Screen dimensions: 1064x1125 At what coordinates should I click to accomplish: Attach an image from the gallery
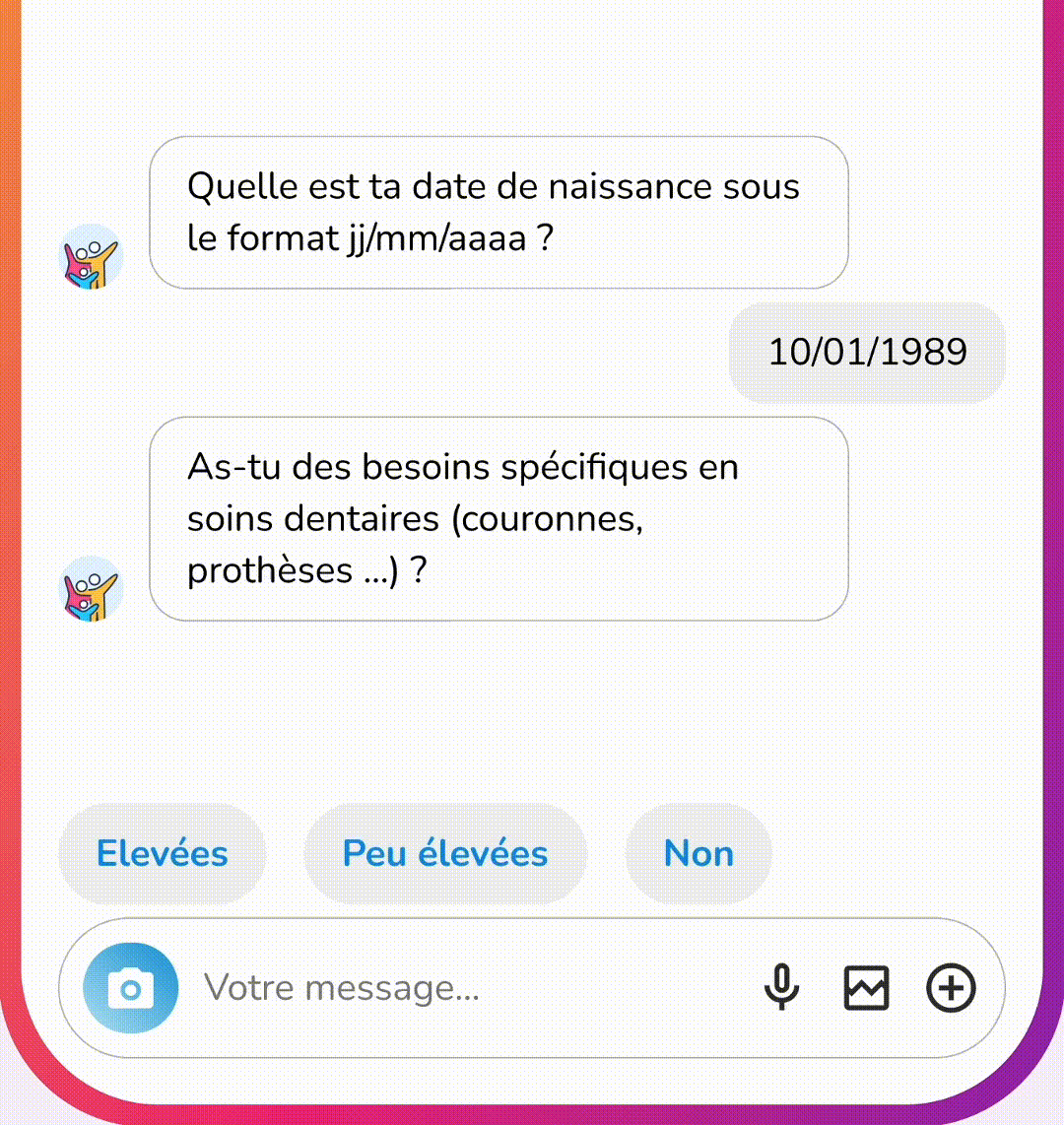tap(867, 988)
